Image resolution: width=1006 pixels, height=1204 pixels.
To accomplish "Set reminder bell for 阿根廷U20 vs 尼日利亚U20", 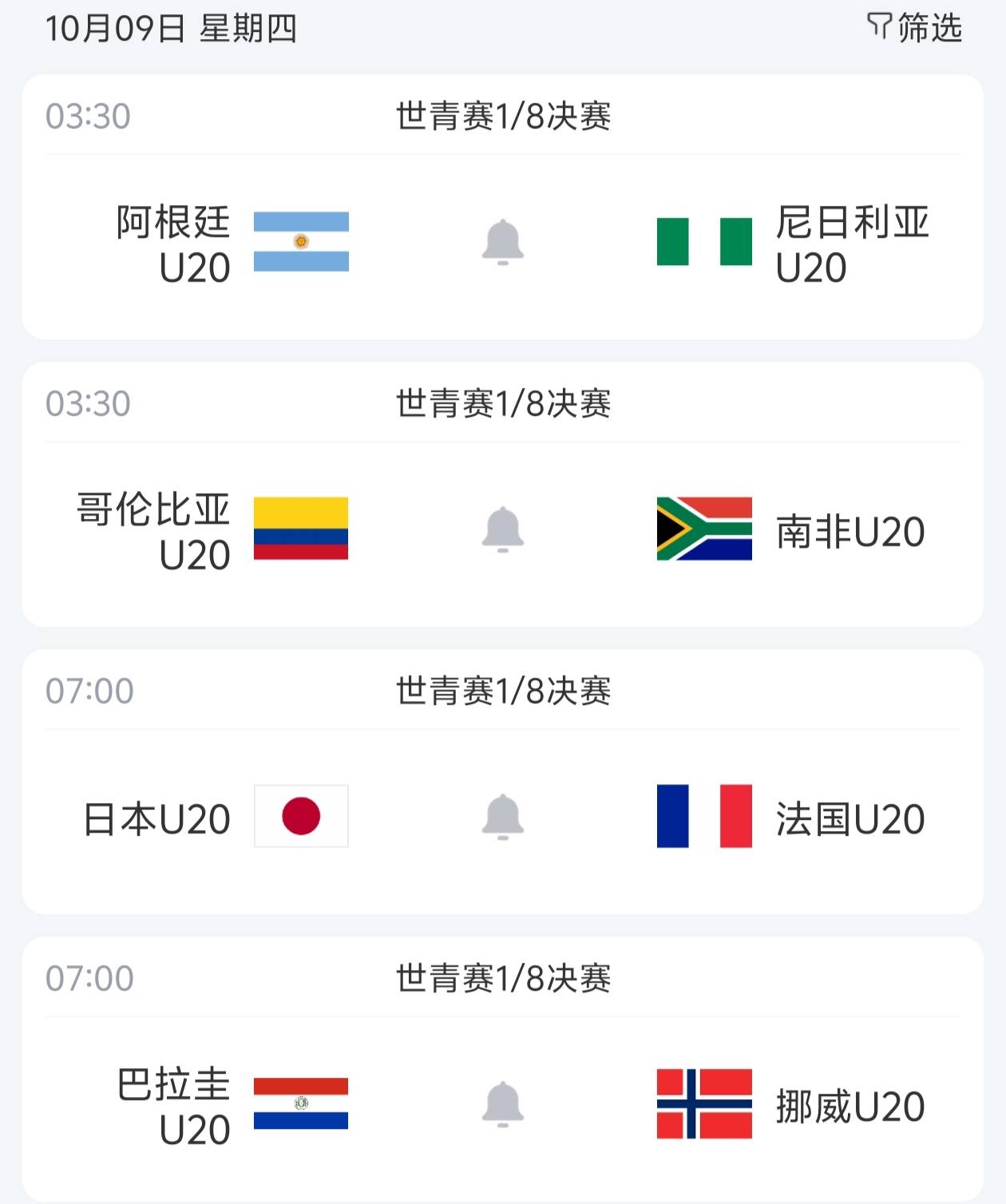I will click(503, 242).
